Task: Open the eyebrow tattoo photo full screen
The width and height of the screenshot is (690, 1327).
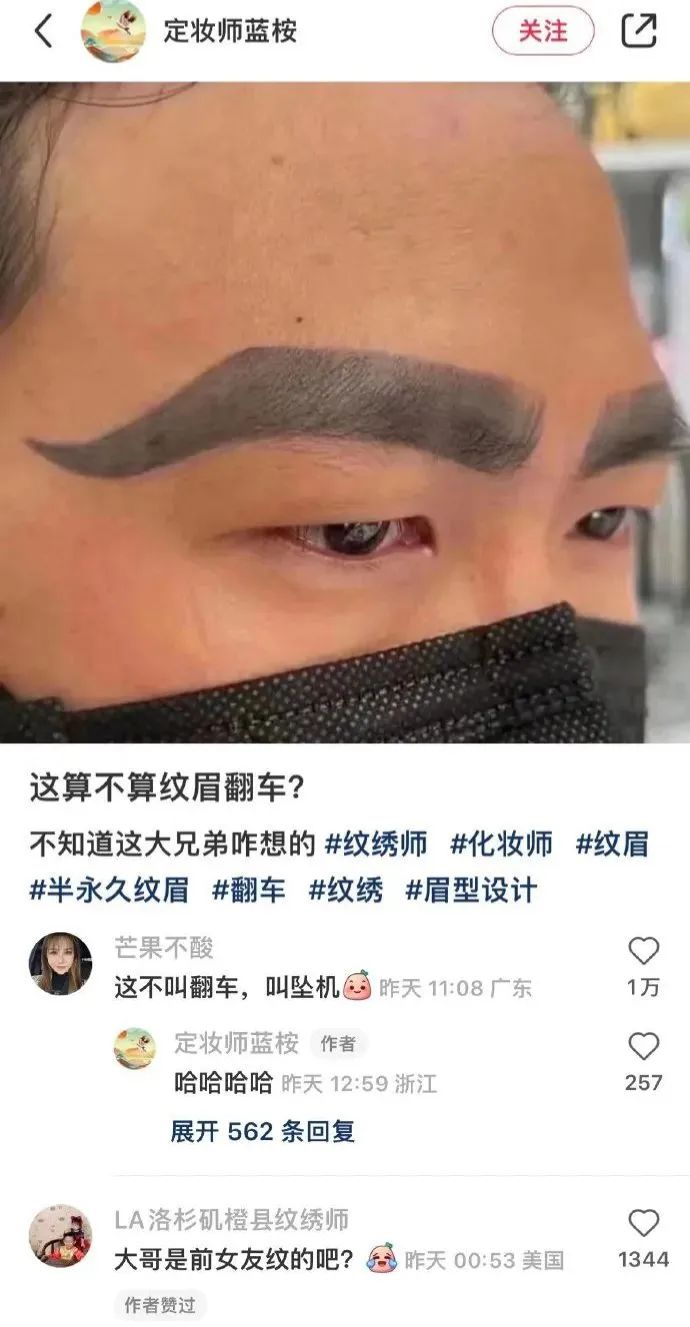Action: pos(345,410)
